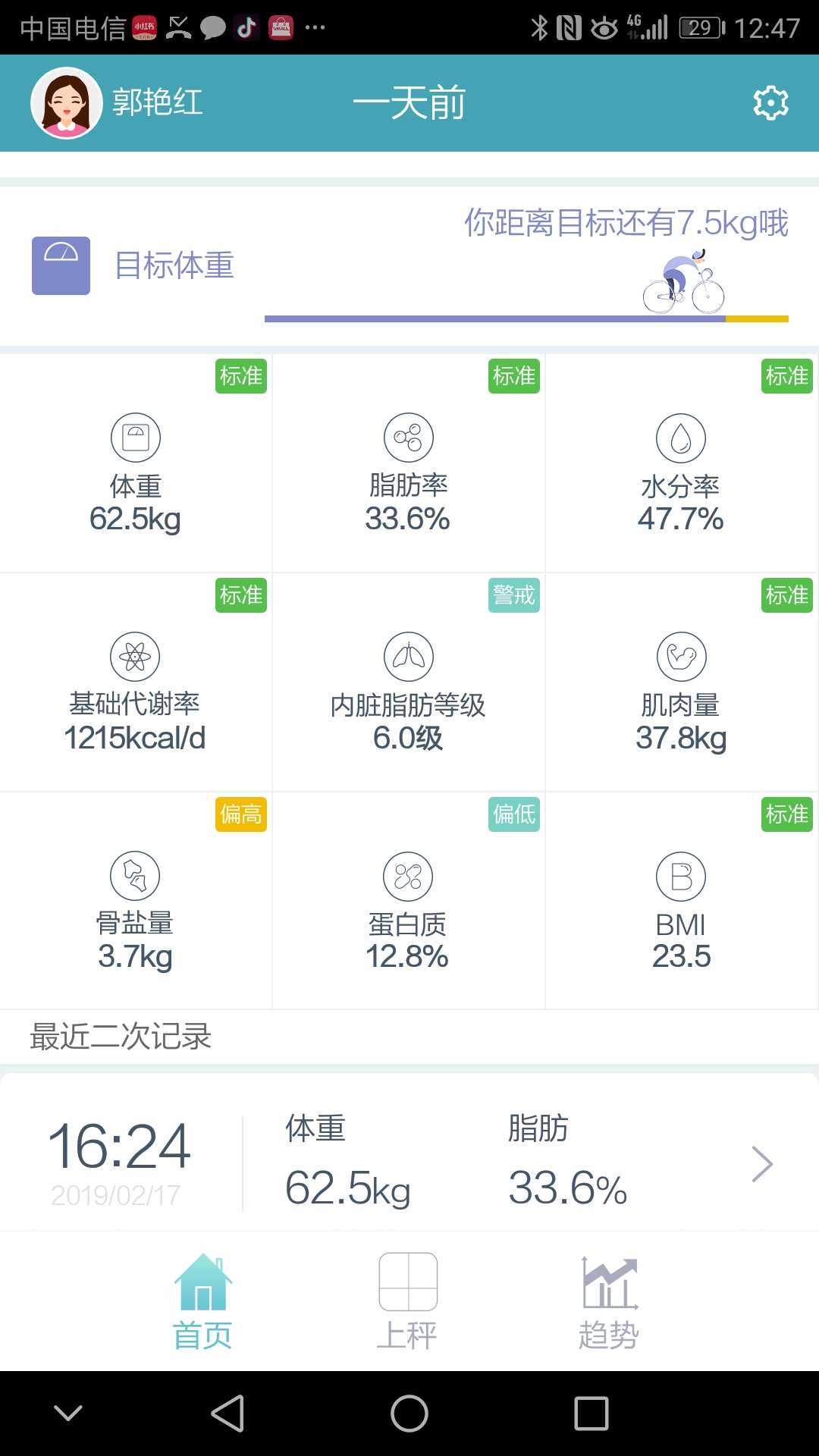This screenshot has width=819, height=1456.
Task: Tap the water droplet icon for 水分率
Action: [682, 436]
